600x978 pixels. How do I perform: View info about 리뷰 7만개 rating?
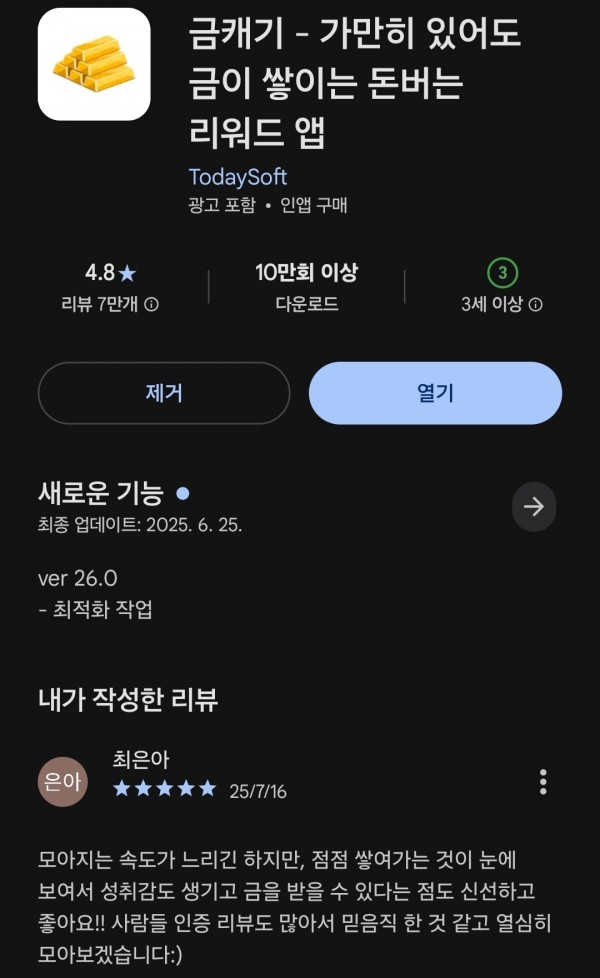click(x=152, y=304)
